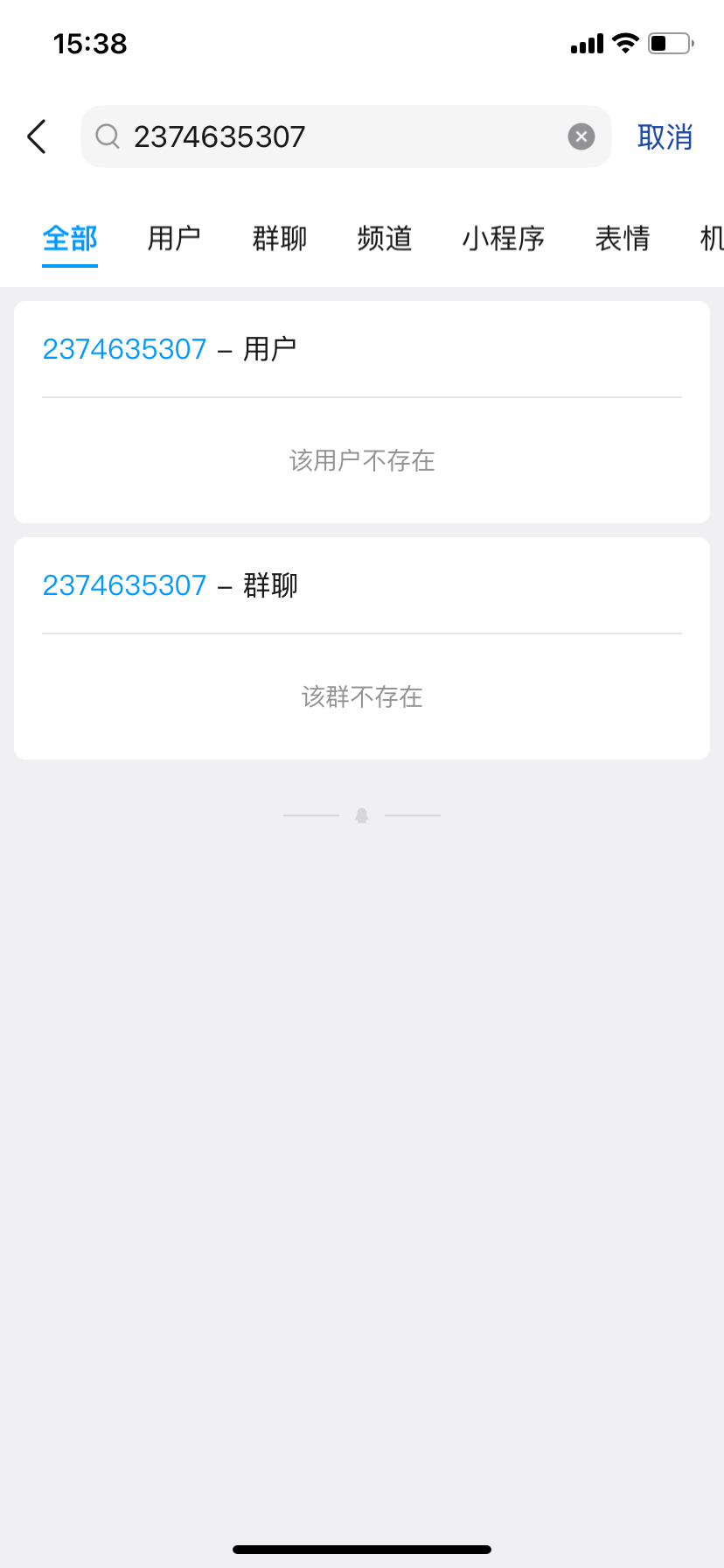Viewport: 724px width, 1568px height.
Task: Clear the search text with the X icon
Action: 581,136
